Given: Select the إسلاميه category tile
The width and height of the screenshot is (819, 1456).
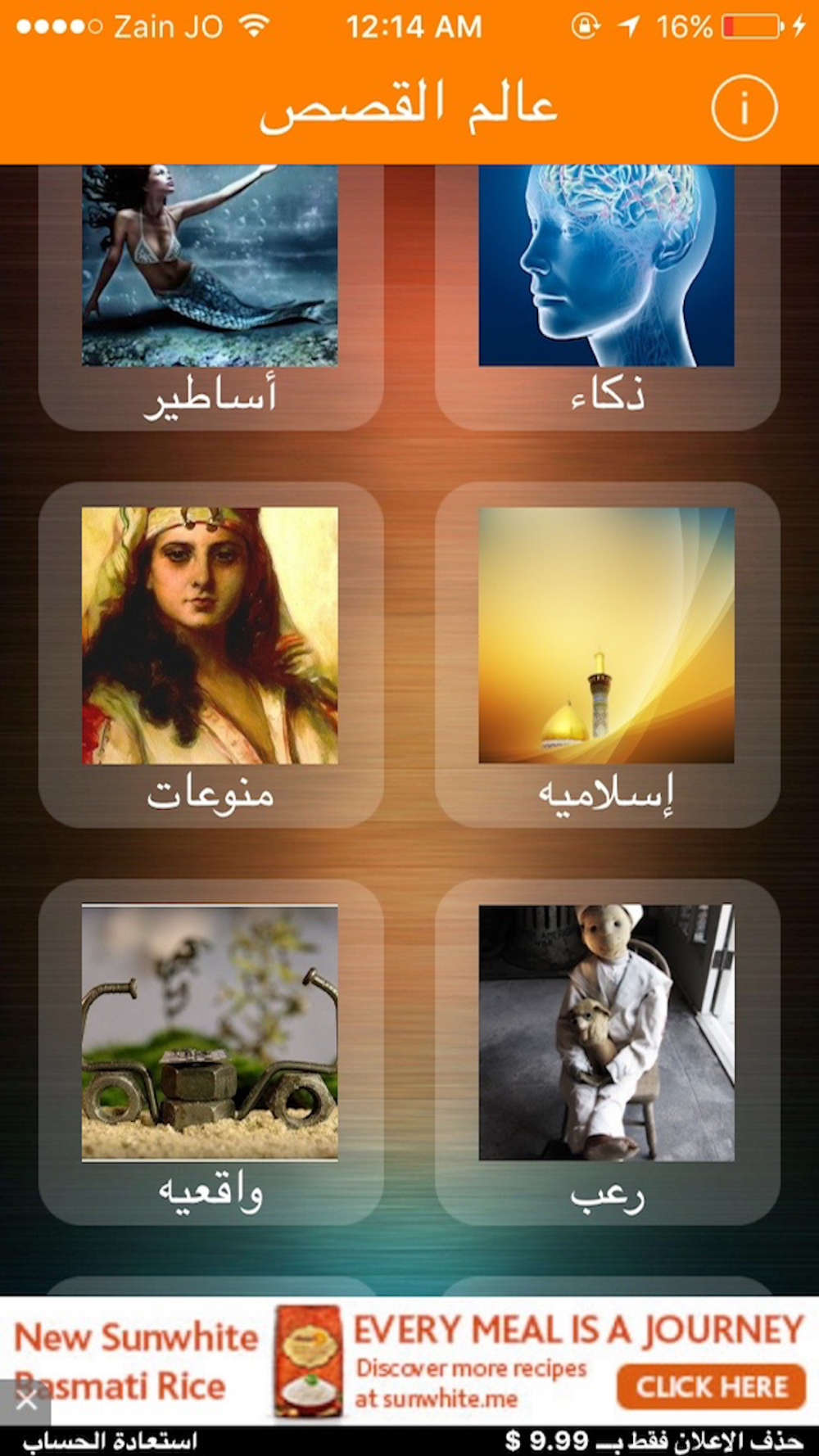Looking at the screenshot, I should pos(607,655).
